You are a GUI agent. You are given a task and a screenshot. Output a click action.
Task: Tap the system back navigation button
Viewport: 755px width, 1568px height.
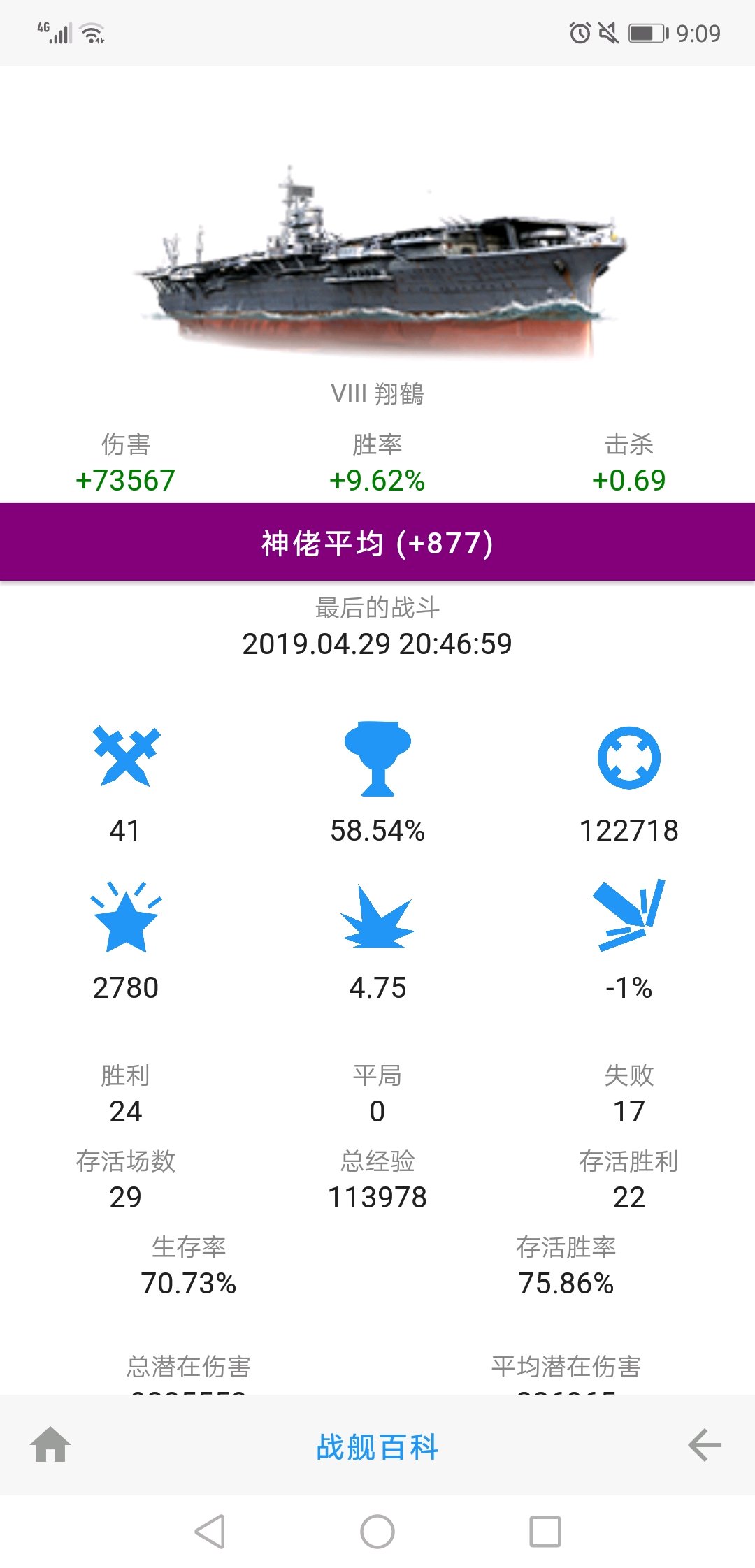point(210,1532)
